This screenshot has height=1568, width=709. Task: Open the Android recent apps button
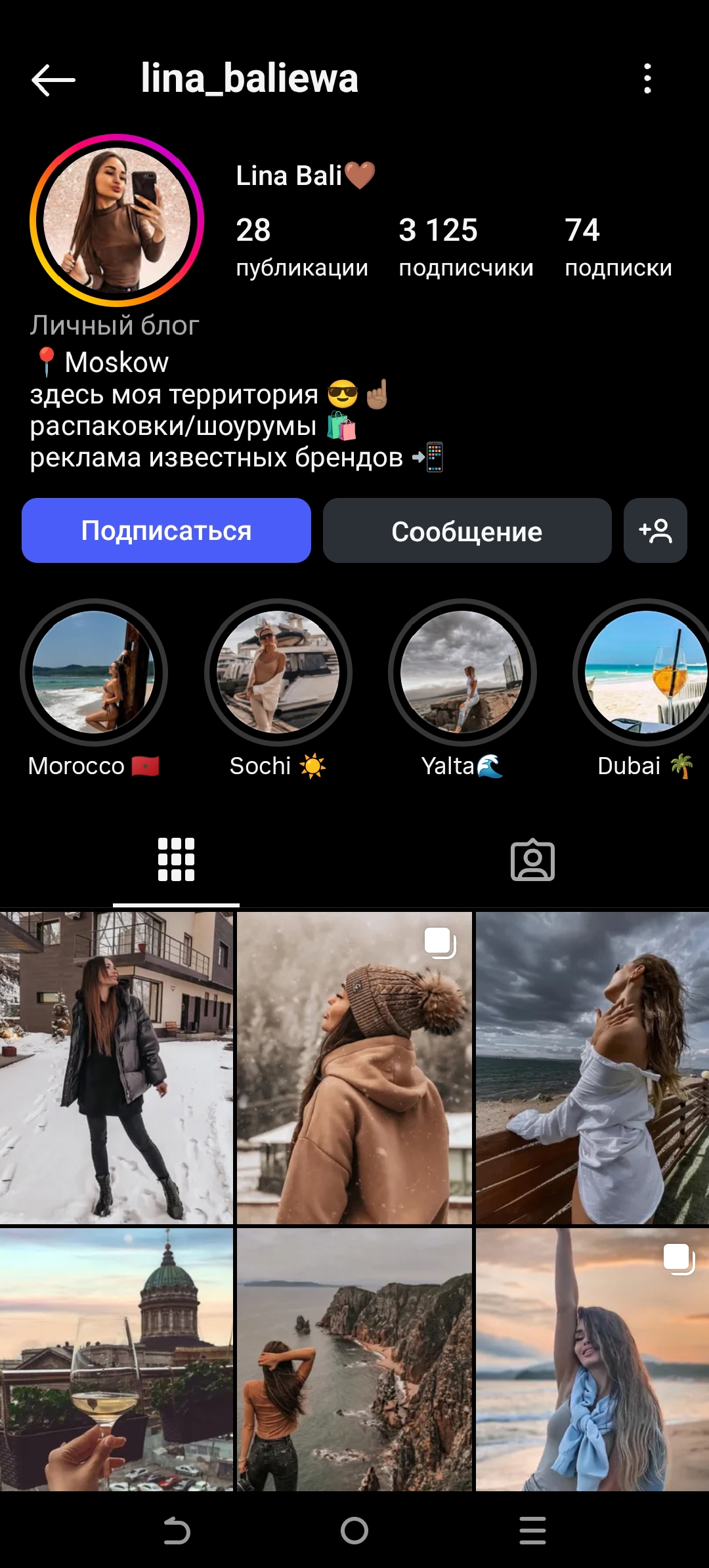point(532,1529)
